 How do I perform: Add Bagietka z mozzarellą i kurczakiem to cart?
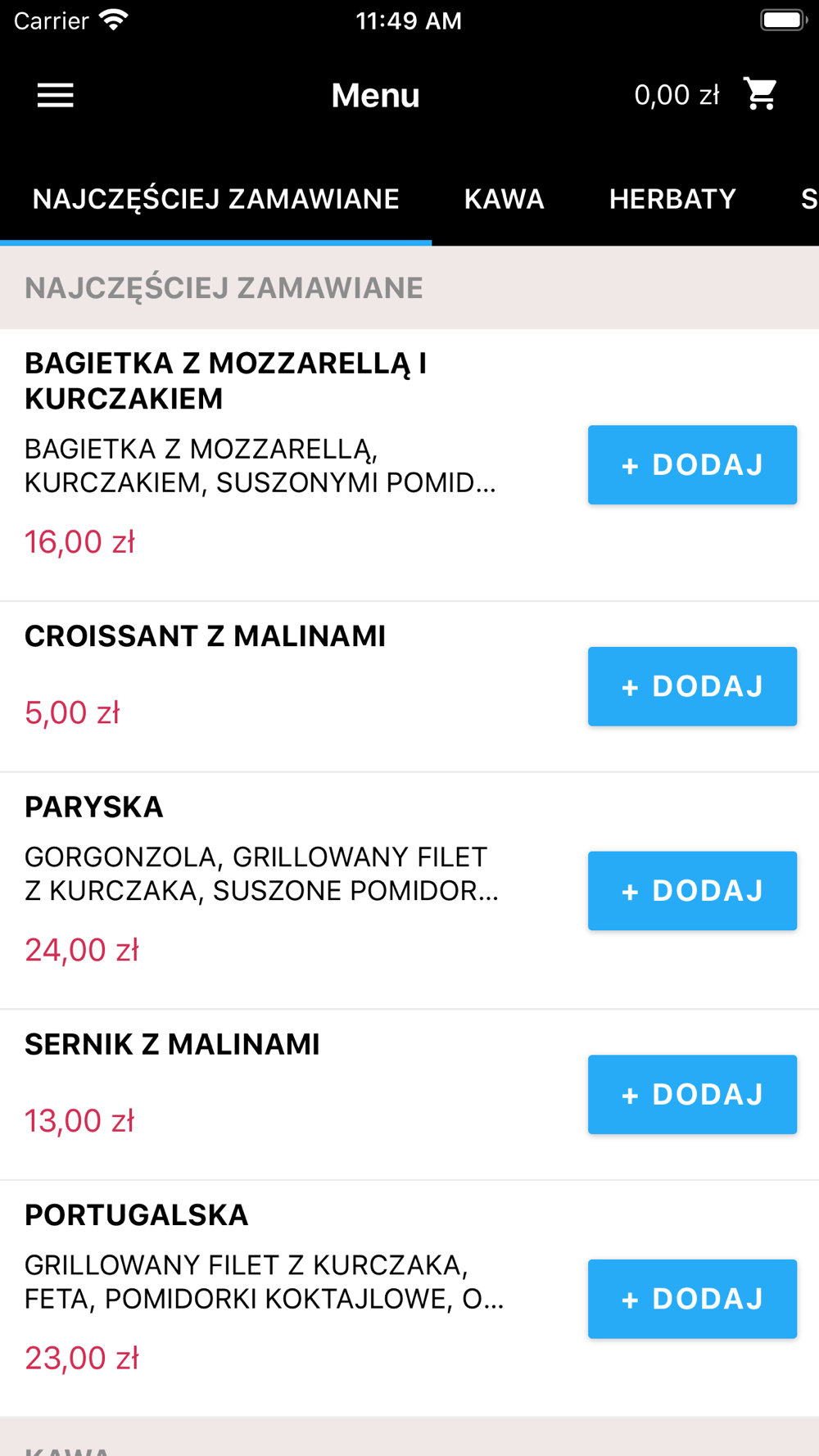pyautogui.click(x=692, y=464)
